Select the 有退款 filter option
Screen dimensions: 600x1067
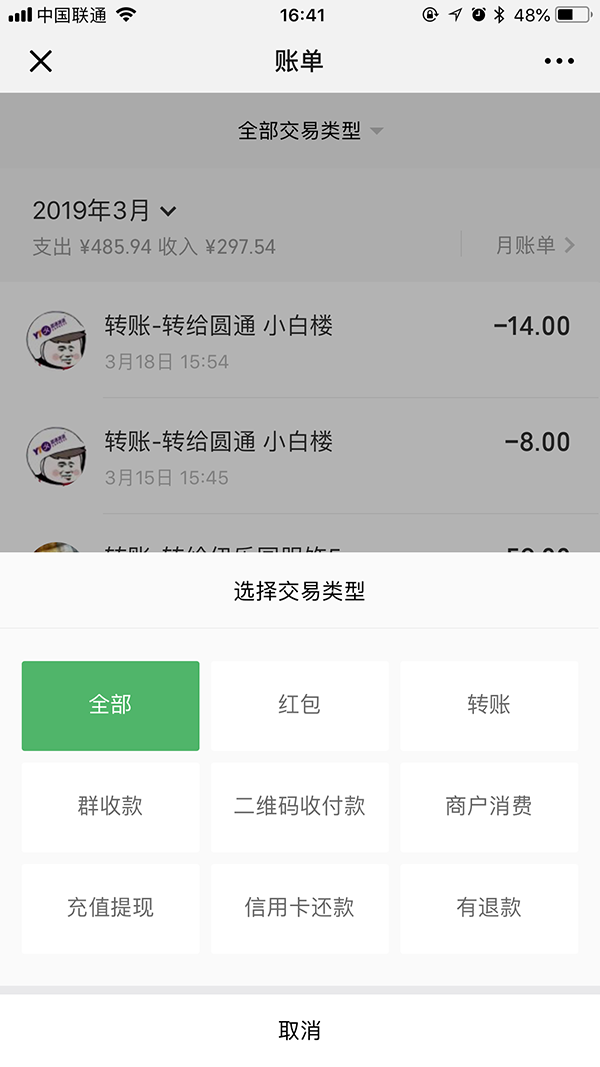click(x=488, y=908)
